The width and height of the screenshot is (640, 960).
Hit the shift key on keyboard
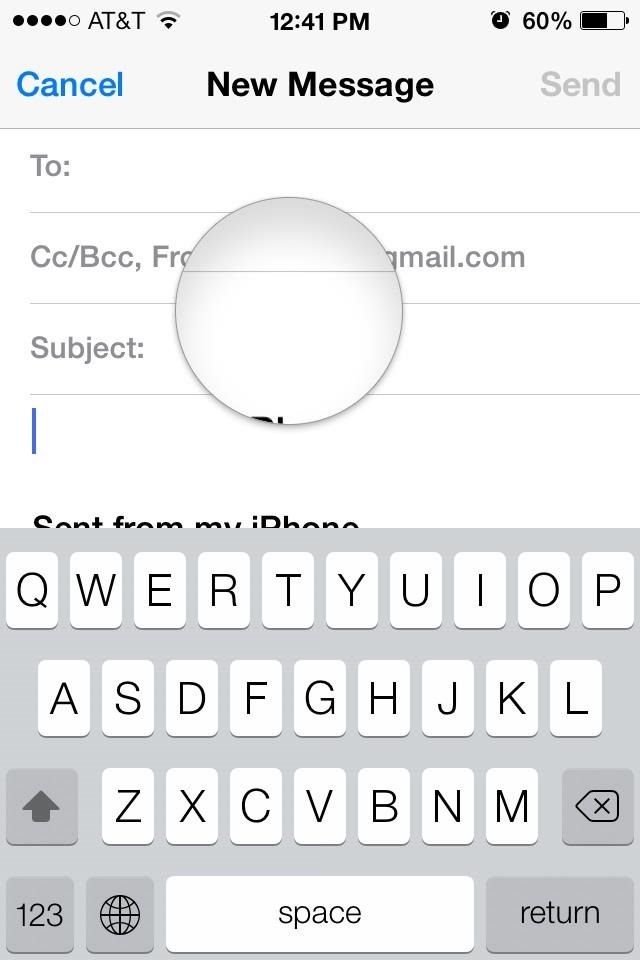41,807
